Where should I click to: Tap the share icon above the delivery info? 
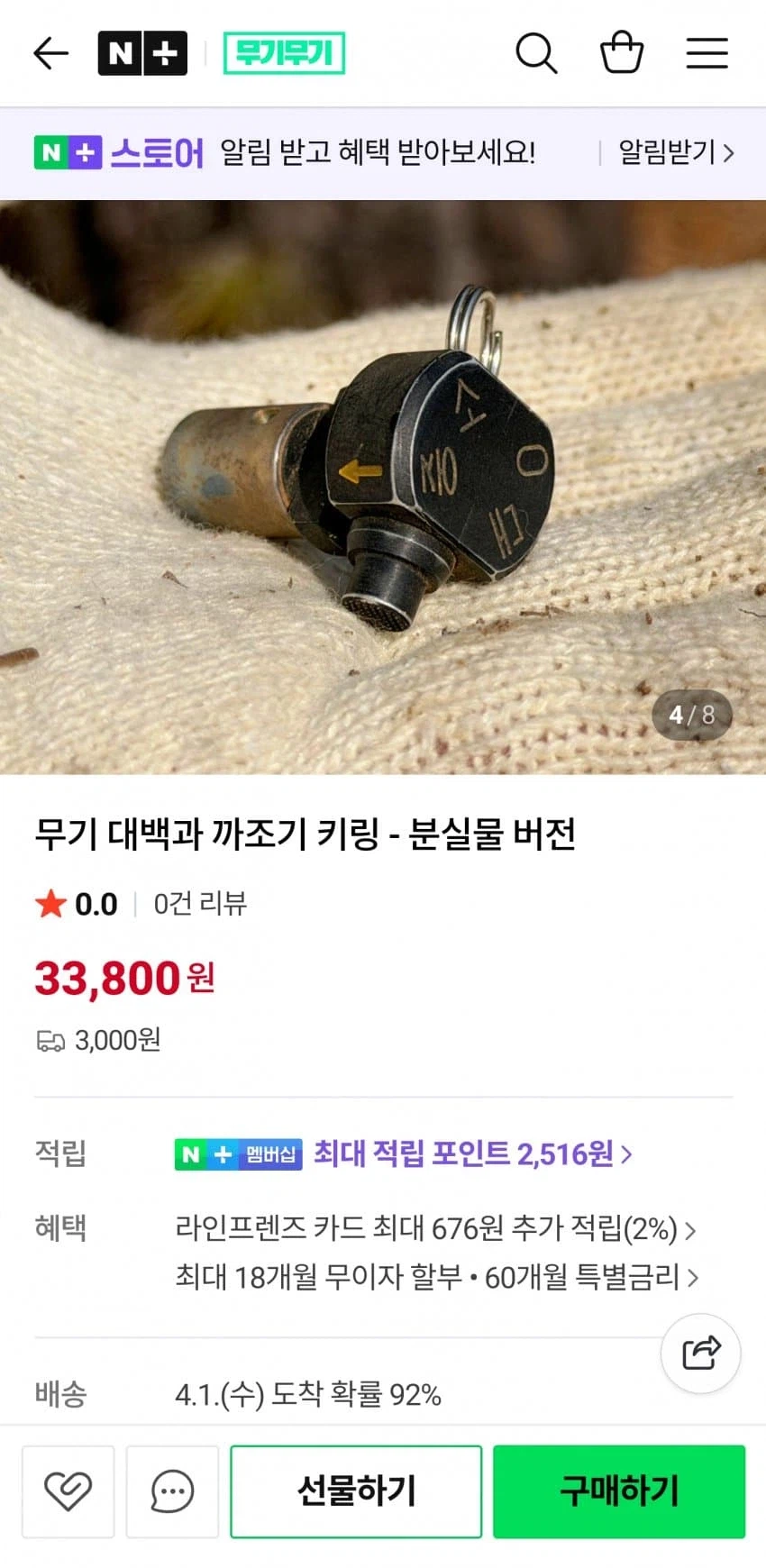(700, 1354)
